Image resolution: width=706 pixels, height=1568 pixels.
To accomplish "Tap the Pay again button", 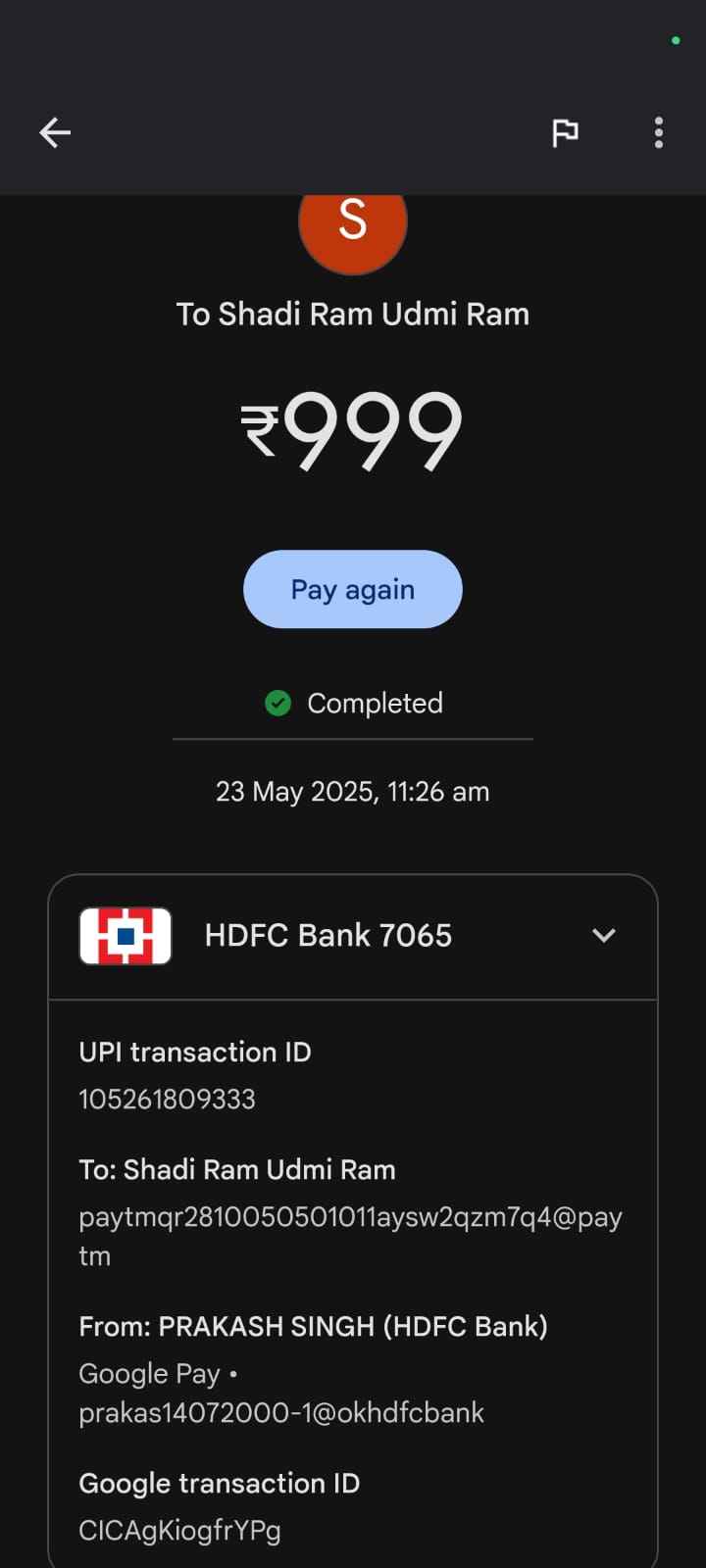I will (x=353, y=589).
